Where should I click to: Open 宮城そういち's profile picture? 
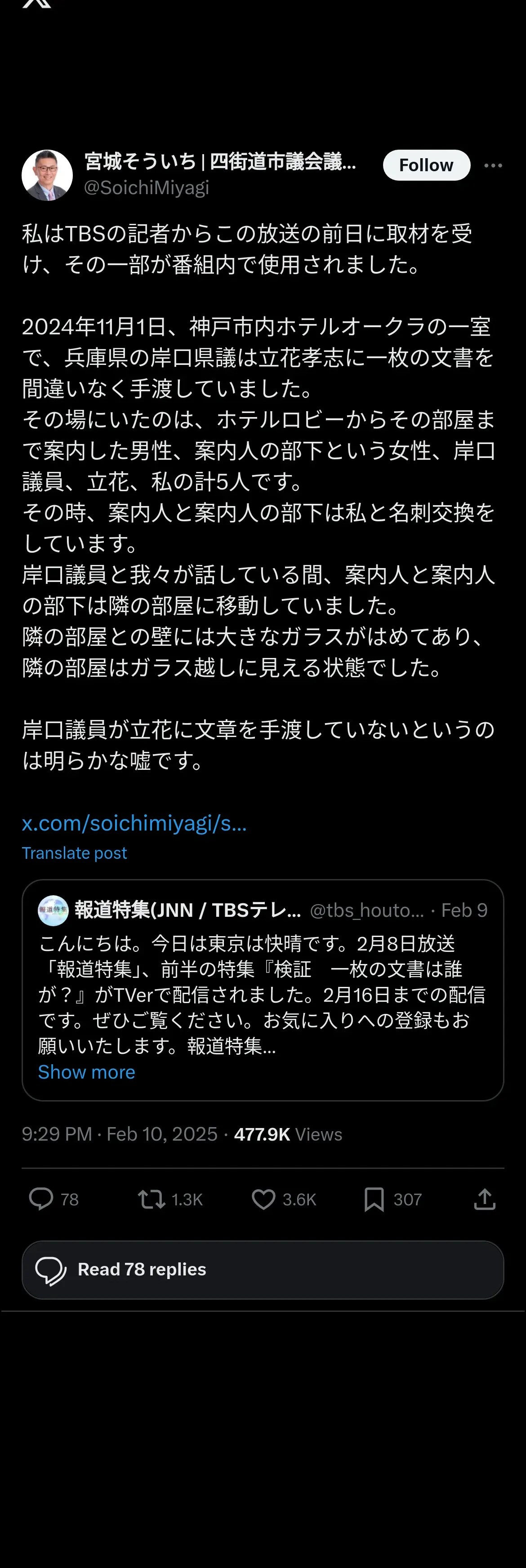[47, 175]
